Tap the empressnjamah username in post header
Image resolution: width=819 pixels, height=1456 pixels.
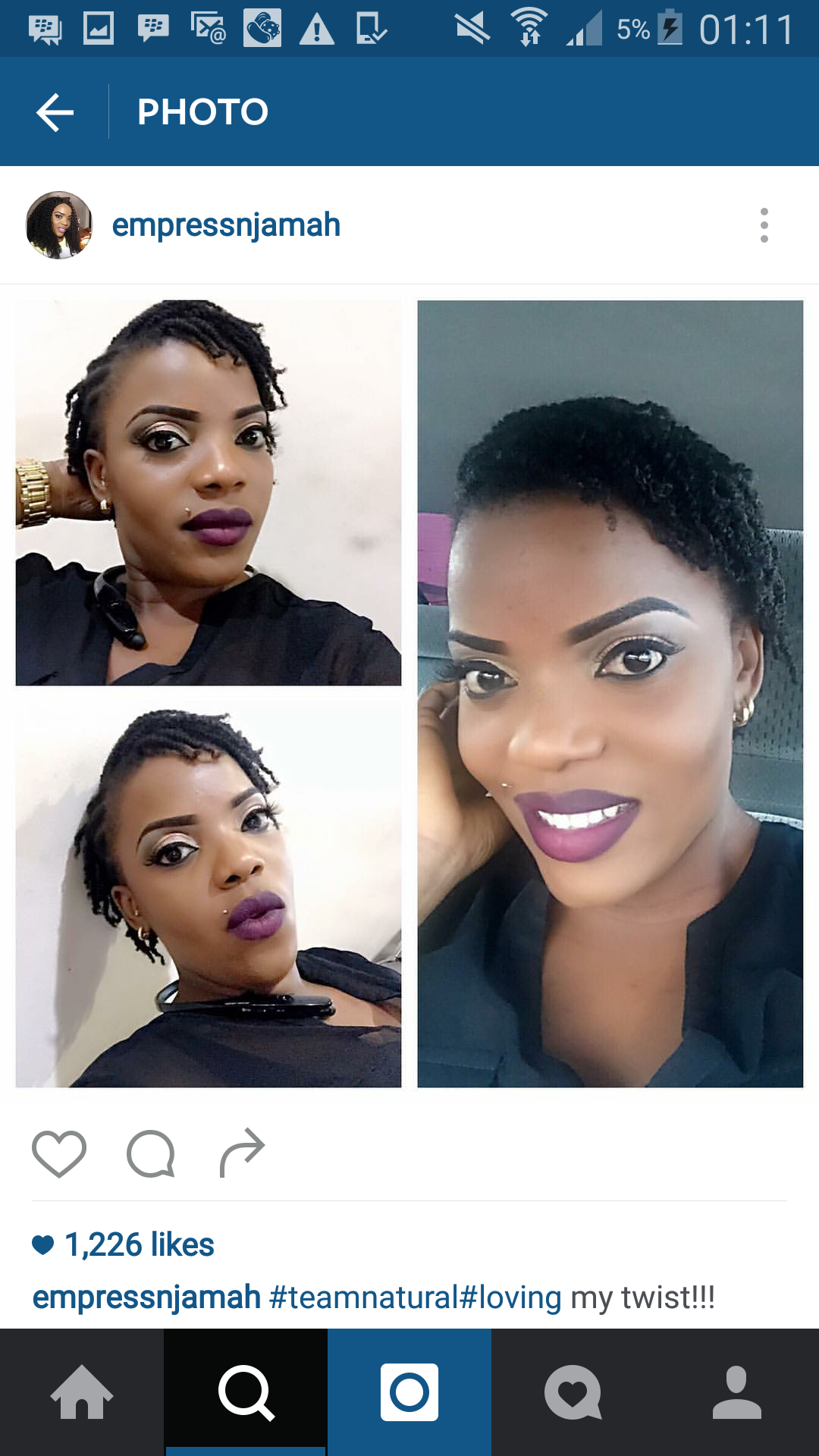[226, 225]
